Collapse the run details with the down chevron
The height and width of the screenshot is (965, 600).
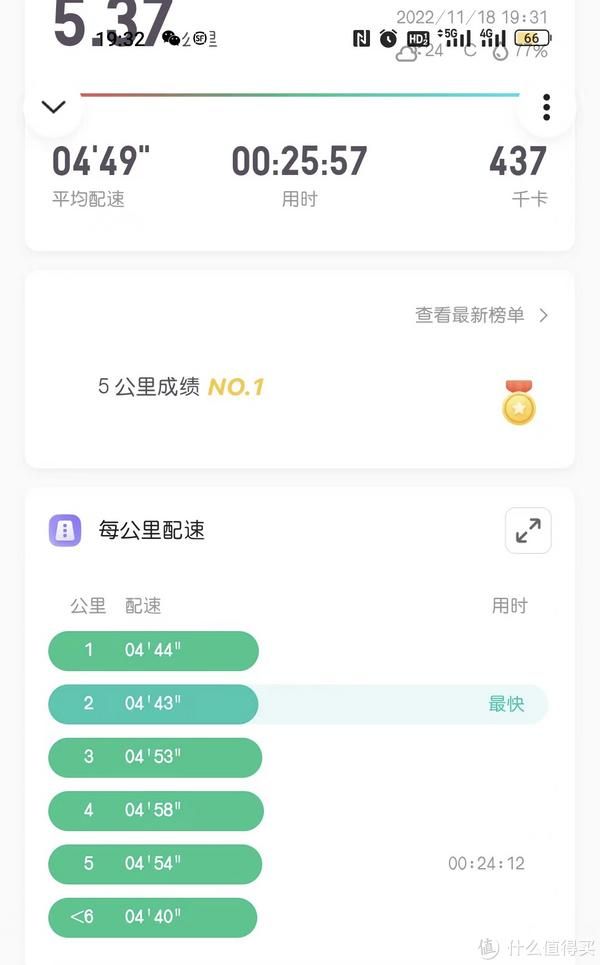(x=53, y=107)
